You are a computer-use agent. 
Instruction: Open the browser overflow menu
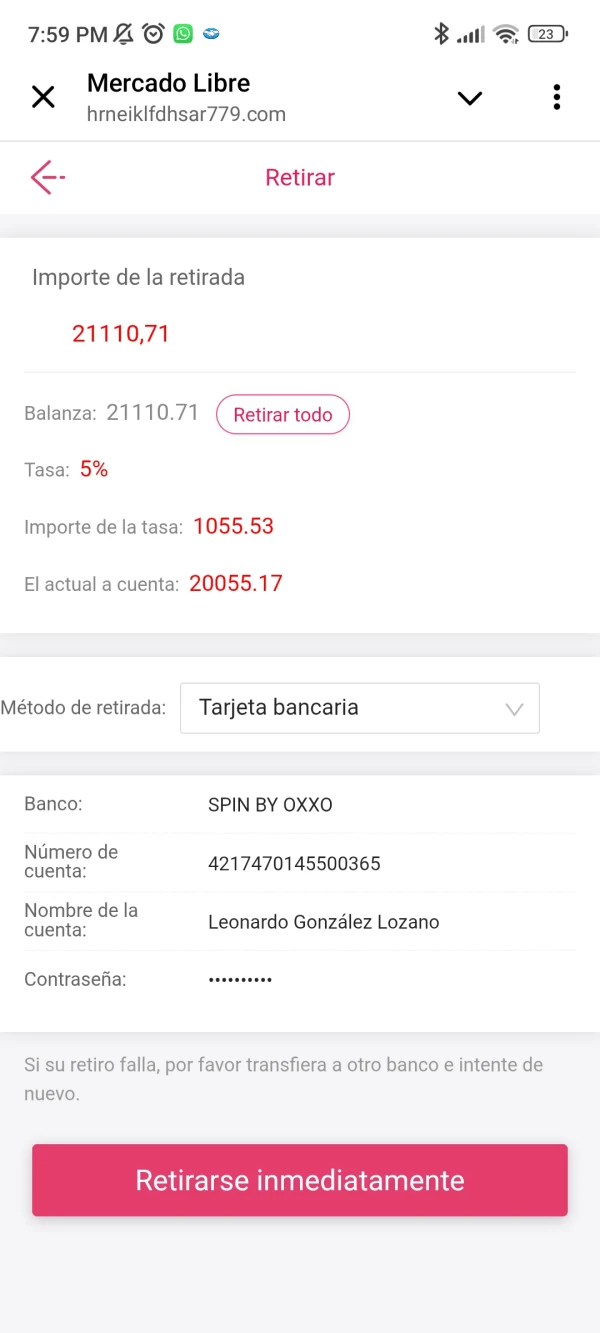[x=556, y=97]
